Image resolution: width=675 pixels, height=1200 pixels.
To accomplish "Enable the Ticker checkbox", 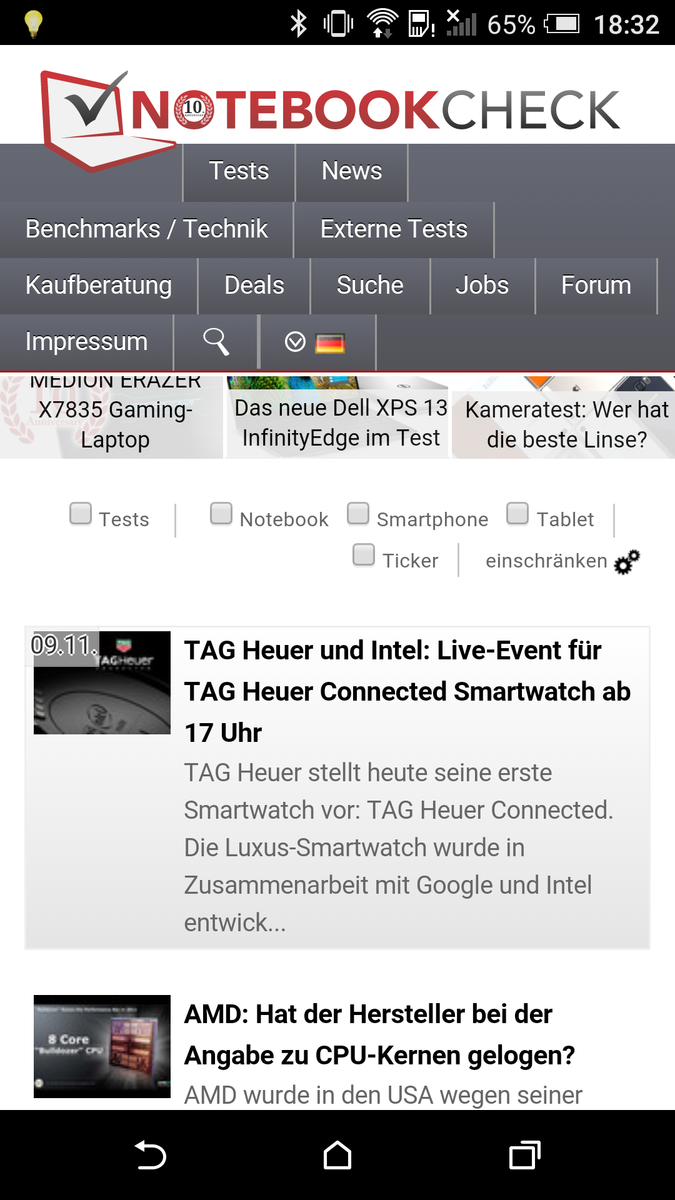I will click(364, 555).
